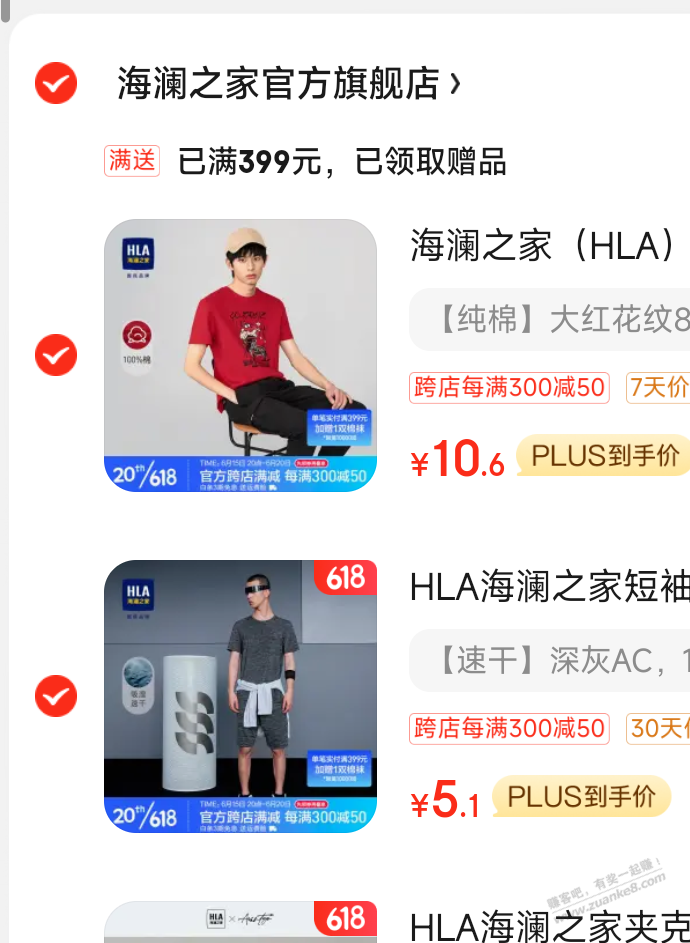Deselect the dark gray quick-dry item checkbox

click(x=56, y=696)
